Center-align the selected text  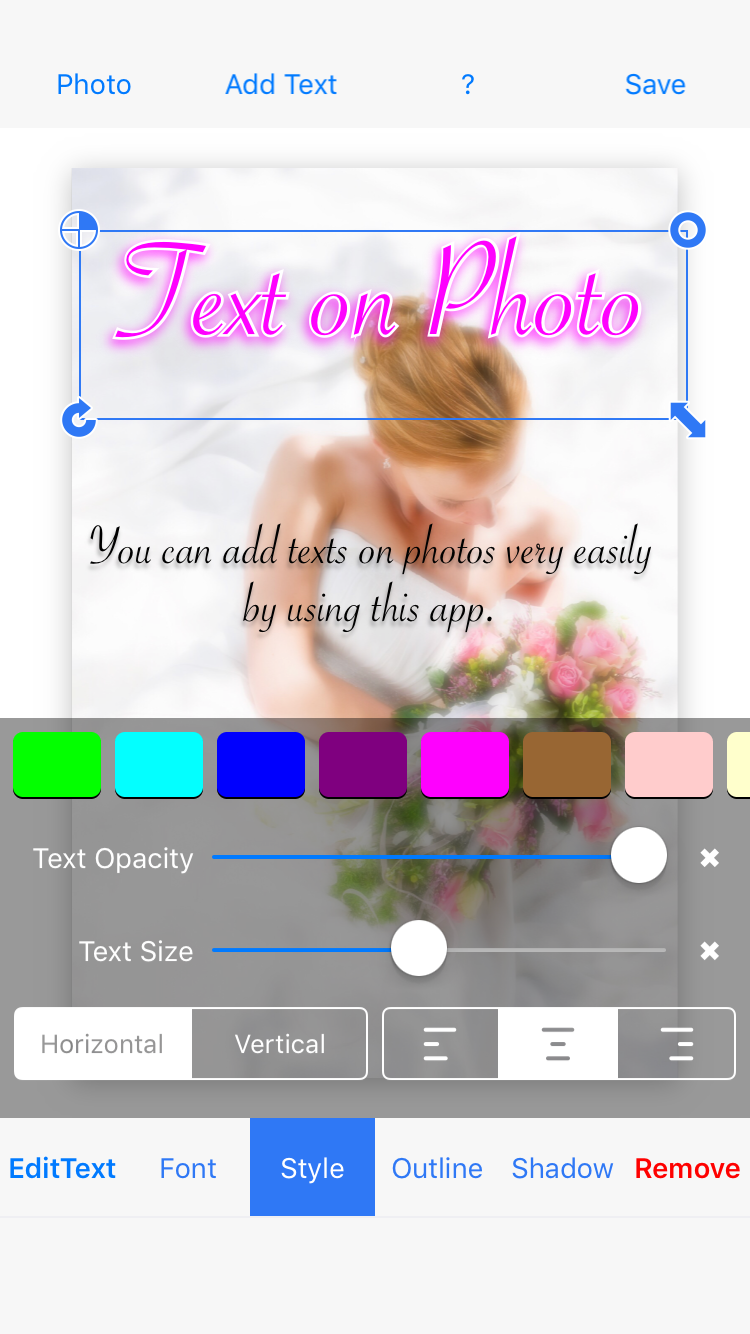558,1043
